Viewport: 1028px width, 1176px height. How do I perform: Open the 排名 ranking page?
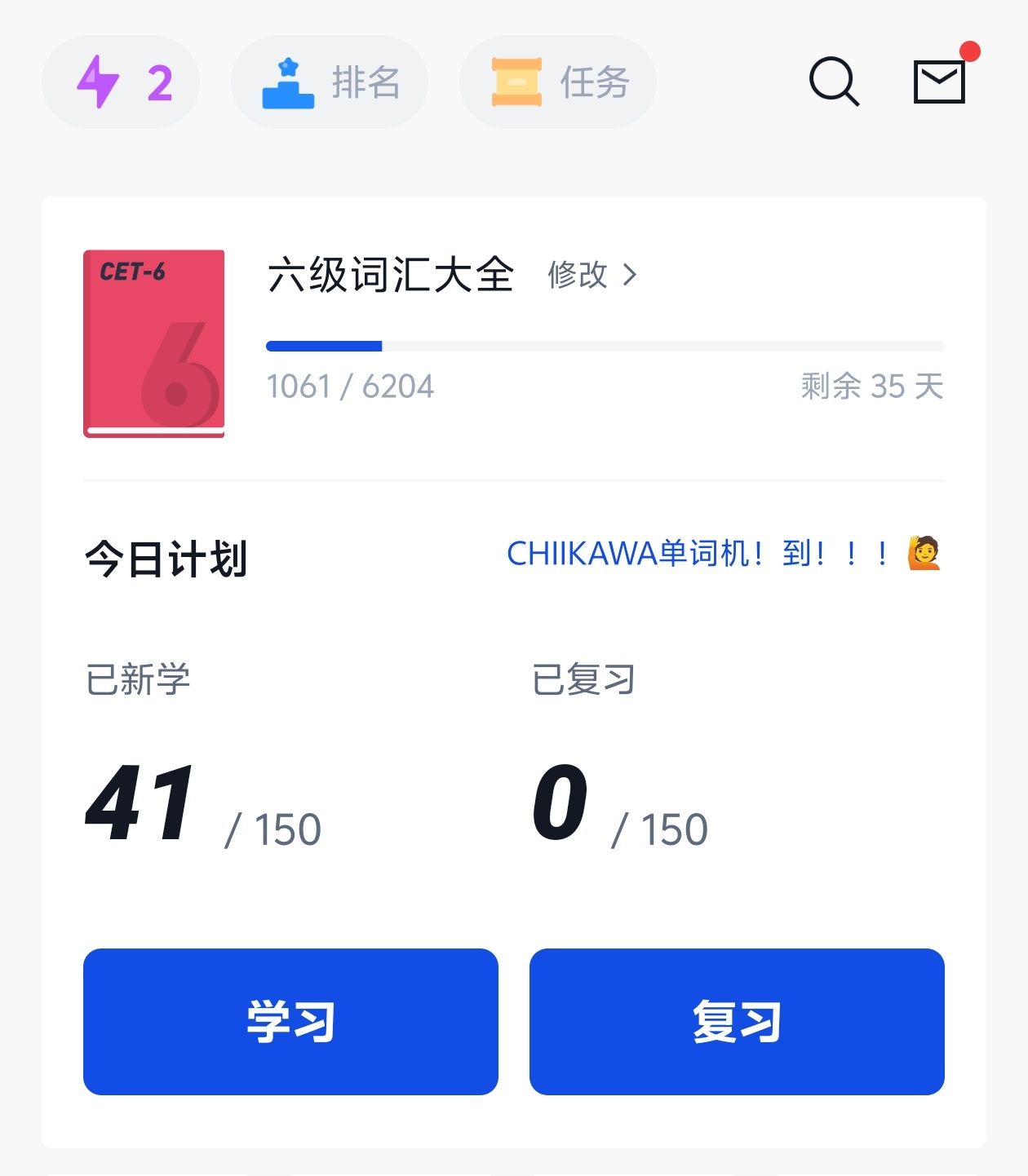pos(330,82)
